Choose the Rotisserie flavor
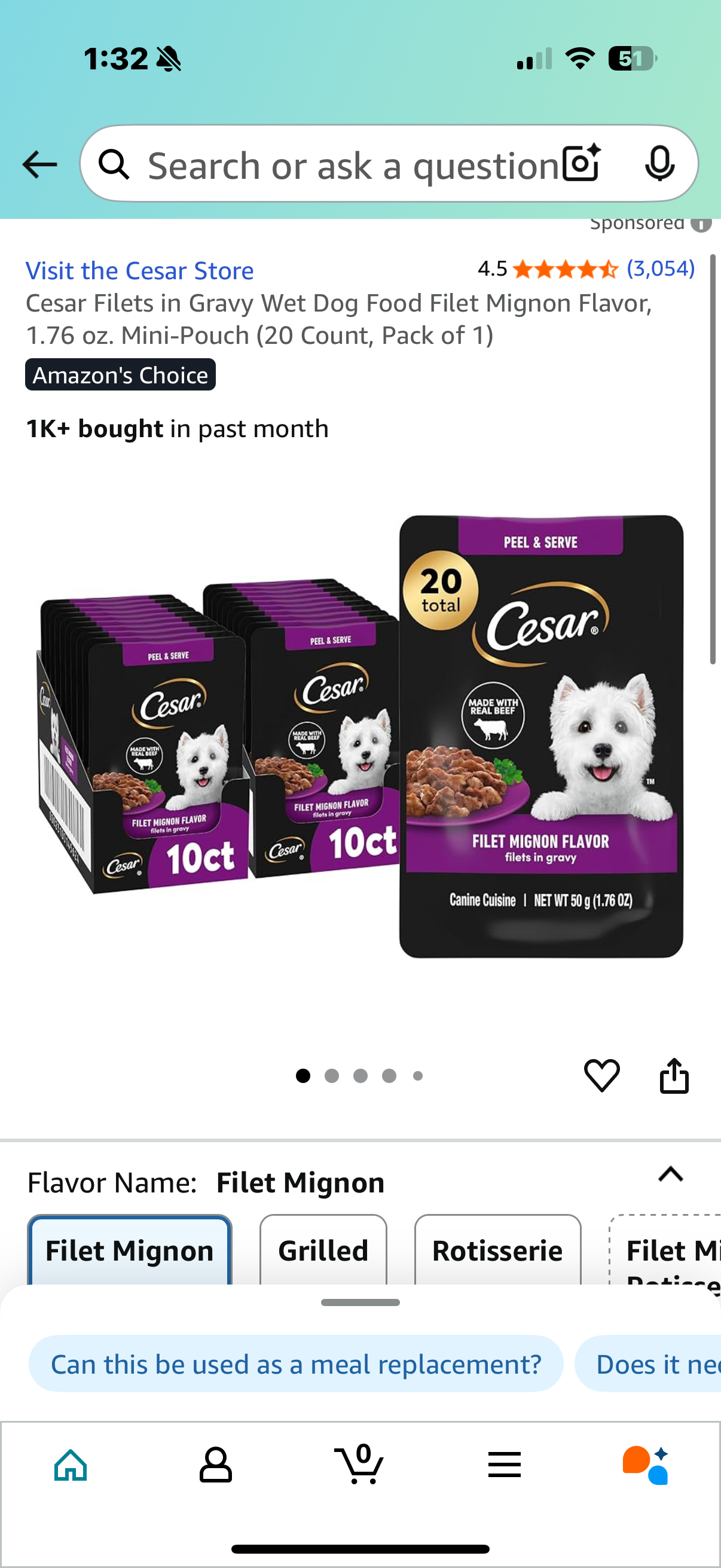The image size is (721, 1568). pos(497,1251)
